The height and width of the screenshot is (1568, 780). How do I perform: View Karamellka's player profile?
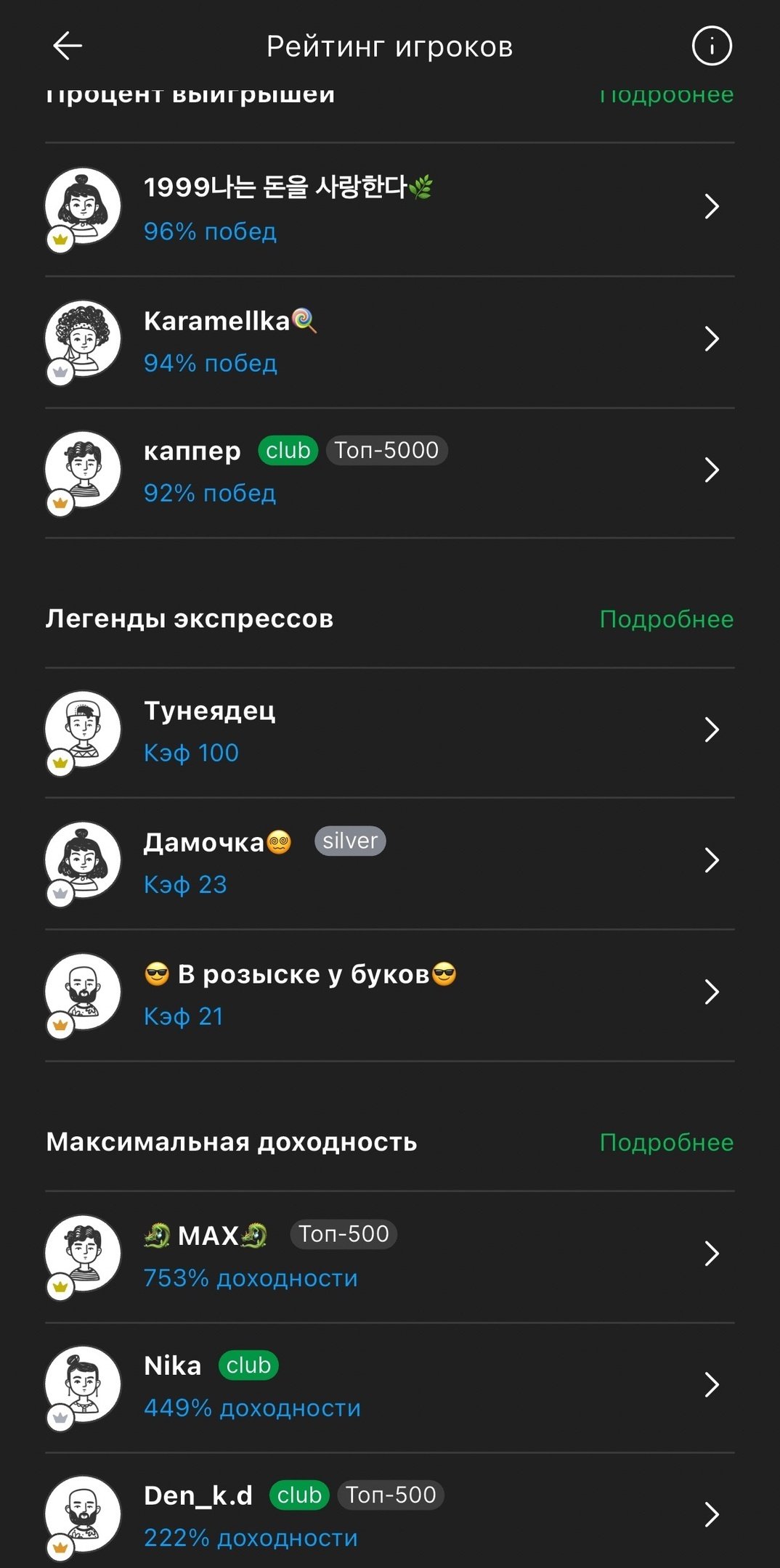[x=389, y=340]
